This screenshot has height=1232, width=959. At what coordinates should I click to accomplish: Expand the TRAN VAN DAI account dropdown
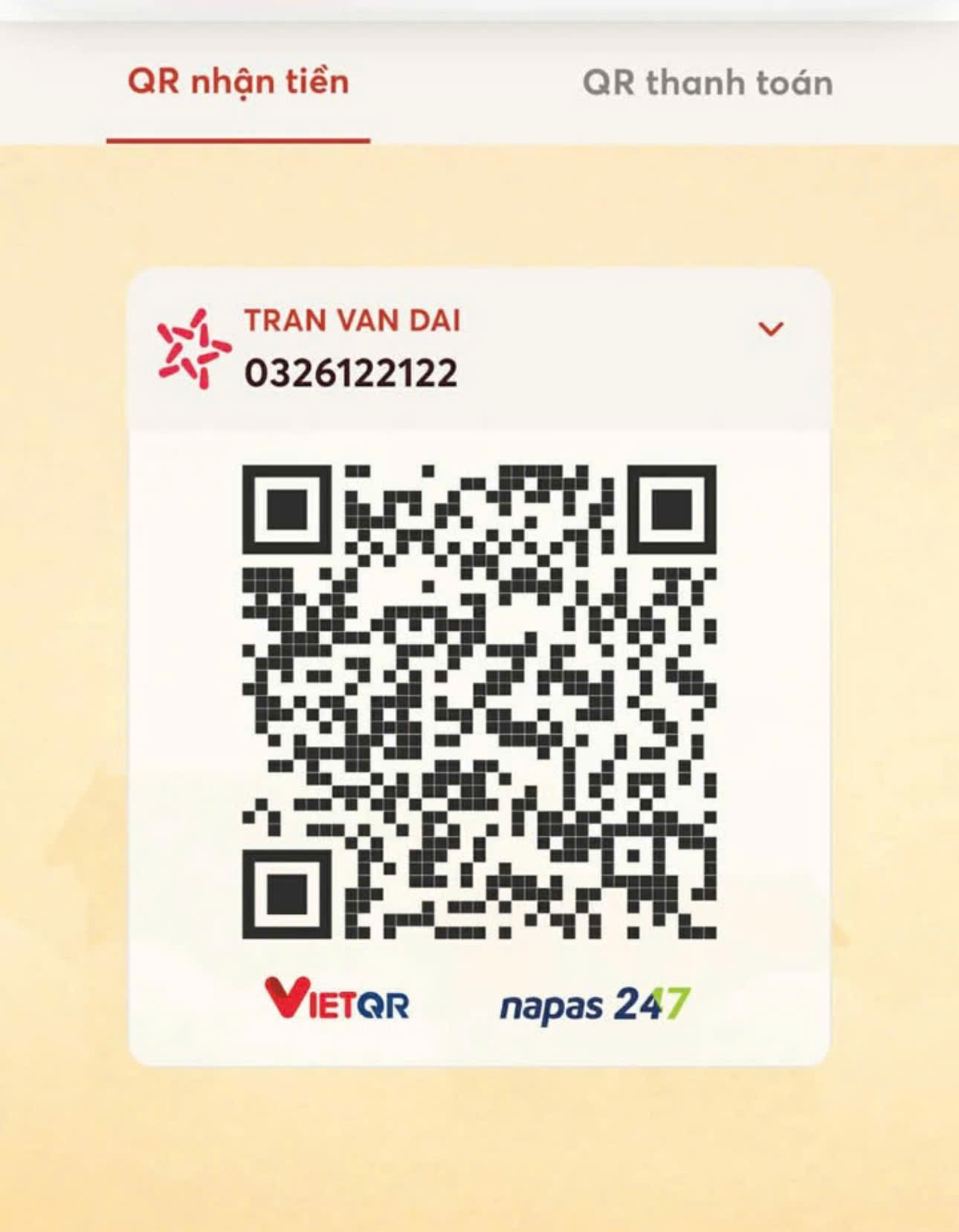[x=770, y=328]
